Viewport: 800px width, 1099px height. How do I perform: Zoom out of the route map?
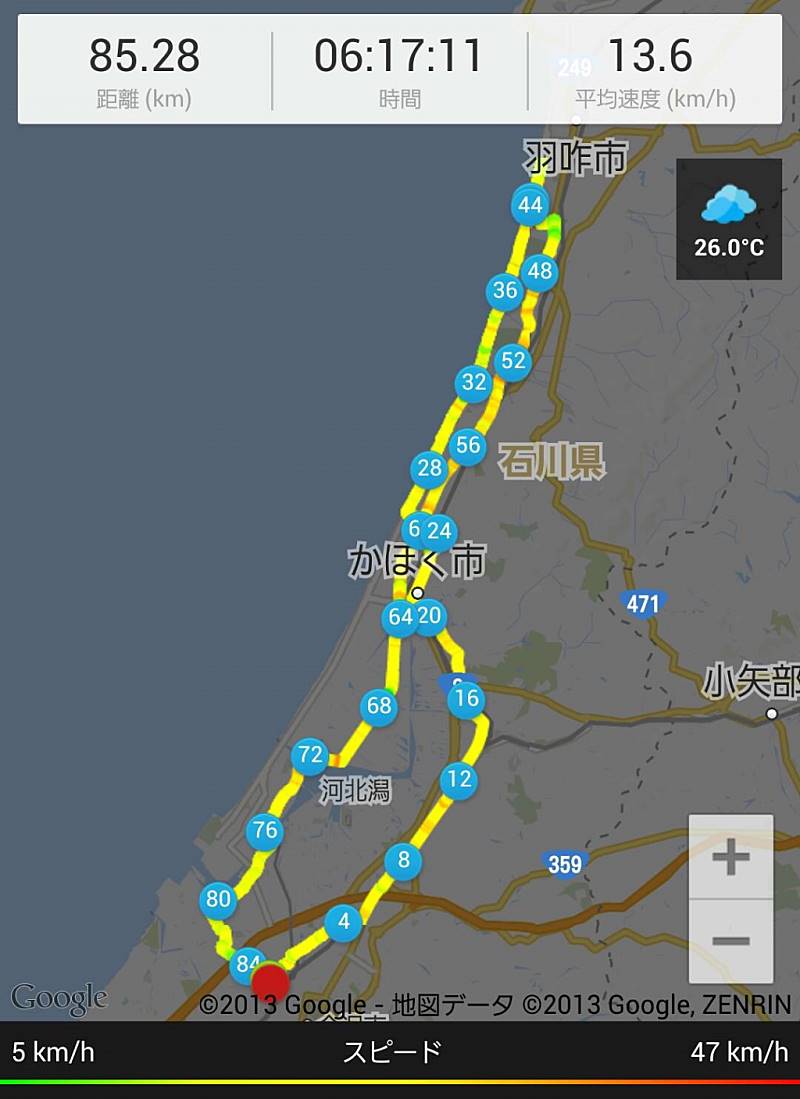[x=731, y=940]
